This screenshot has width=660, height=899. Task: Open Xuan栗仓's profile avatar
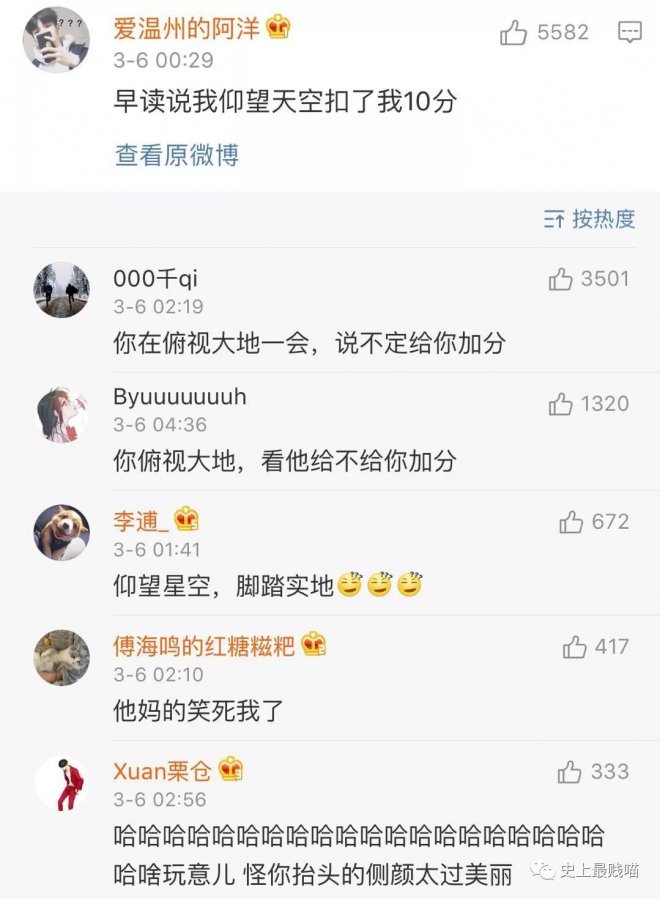click(62, 783)
